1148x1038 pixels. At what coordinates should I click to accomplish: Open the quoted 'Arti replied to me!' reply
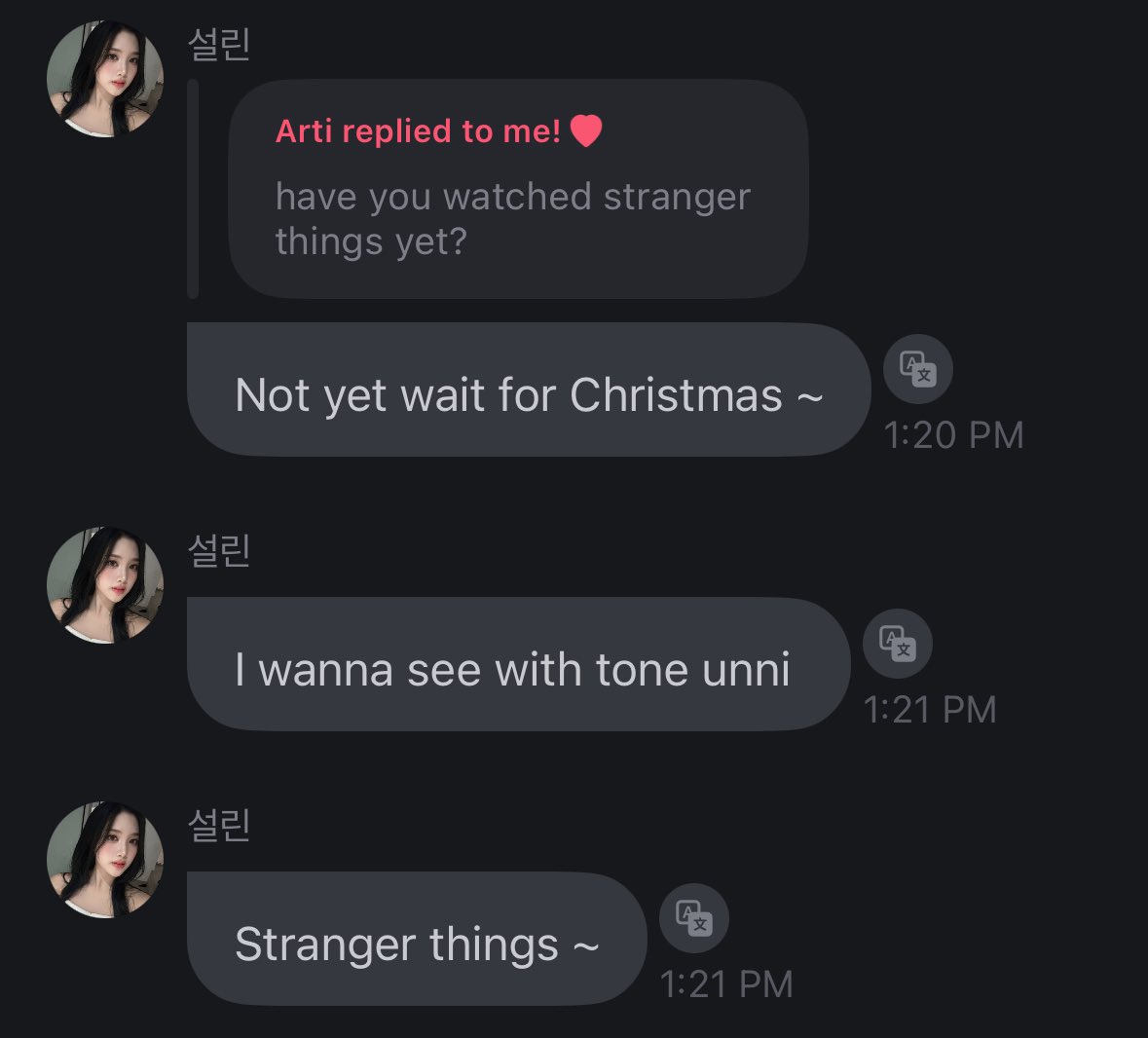pos(518,189)
